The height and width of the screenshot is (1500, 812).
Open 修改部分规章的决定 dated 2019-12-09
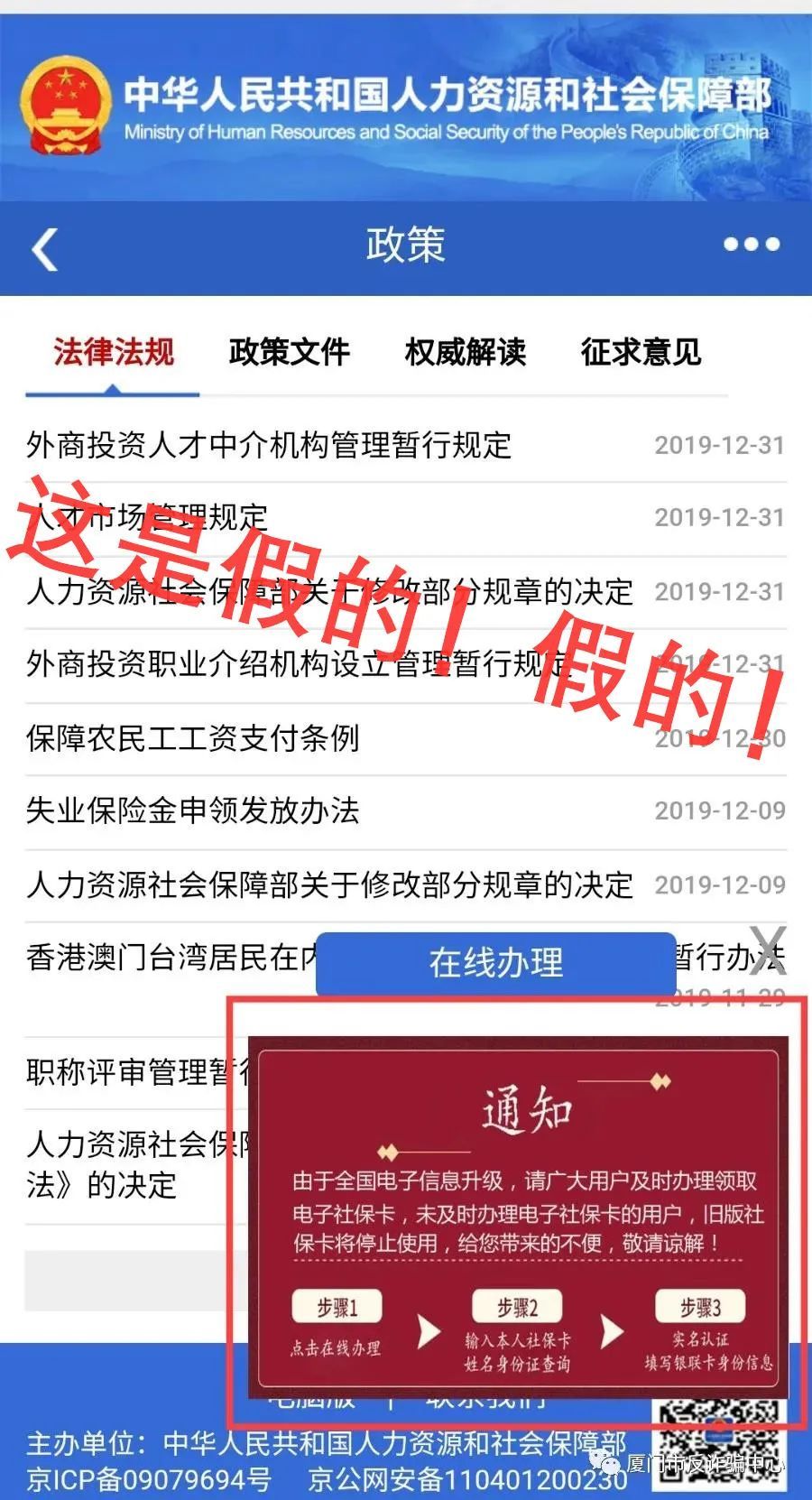tap(329, 884)
